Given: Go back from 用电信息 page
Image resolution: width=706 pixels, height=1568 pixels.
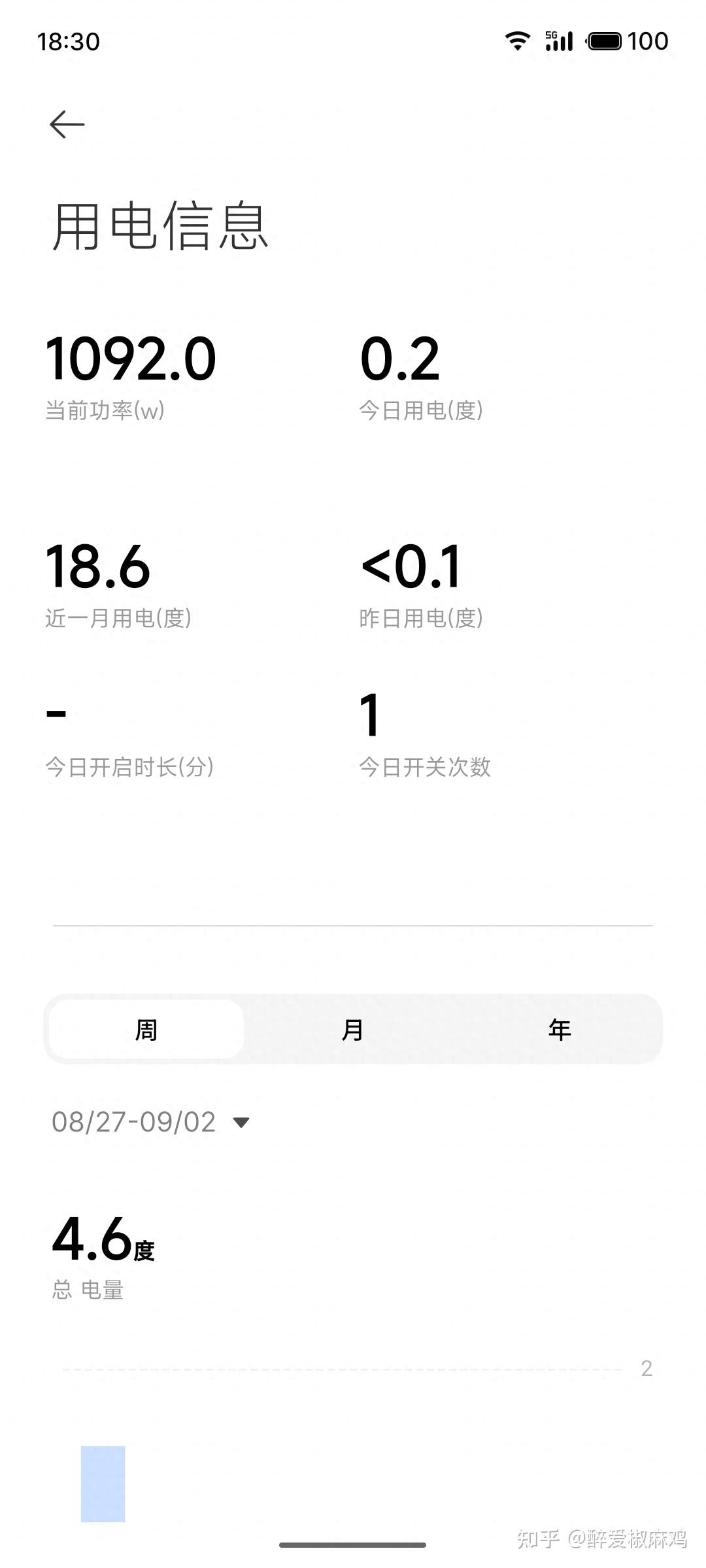Looking at the screenshot, I should coord(67,124).
